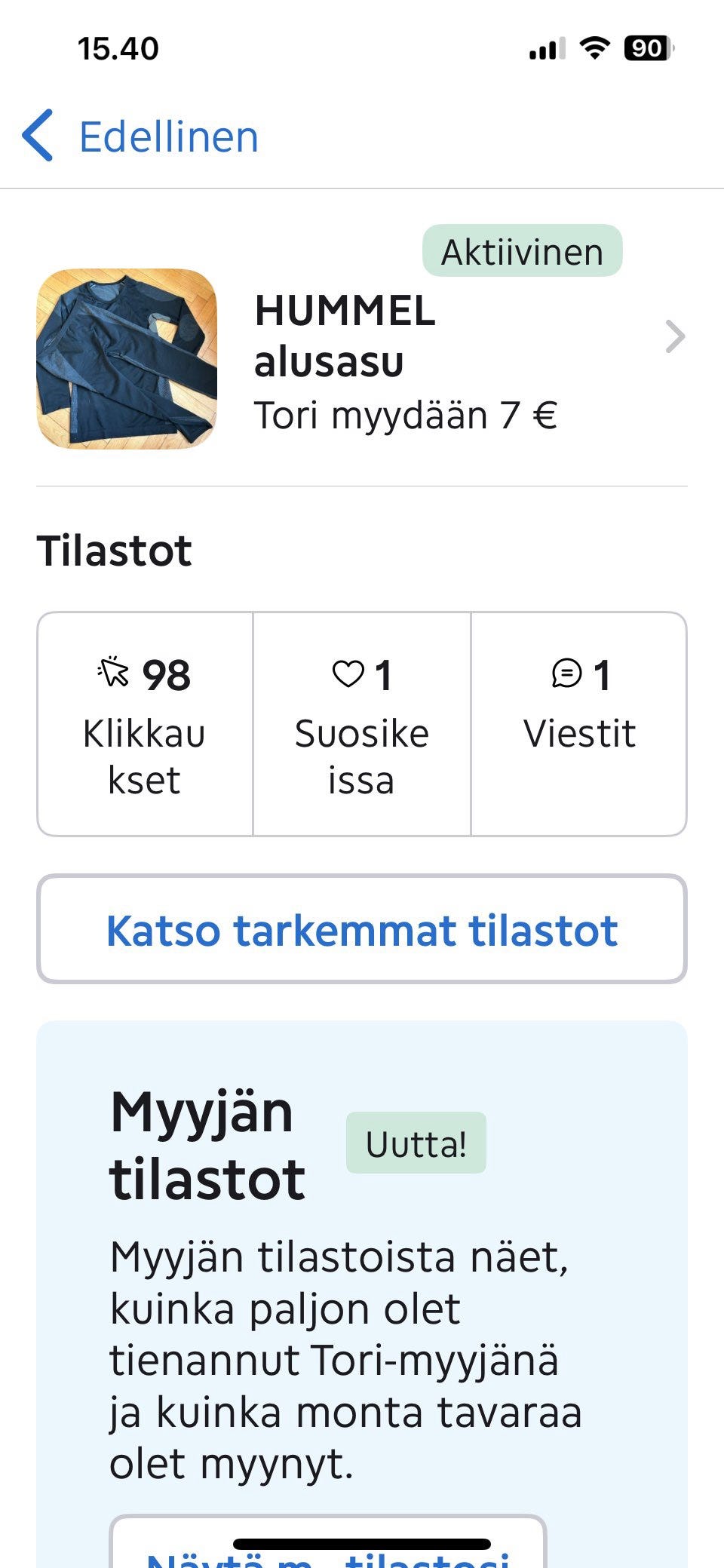The height and width of the screenshot is (1568, 724).
Task: Click the Aktiivinen status badge
Action: [x=522, y=250]
